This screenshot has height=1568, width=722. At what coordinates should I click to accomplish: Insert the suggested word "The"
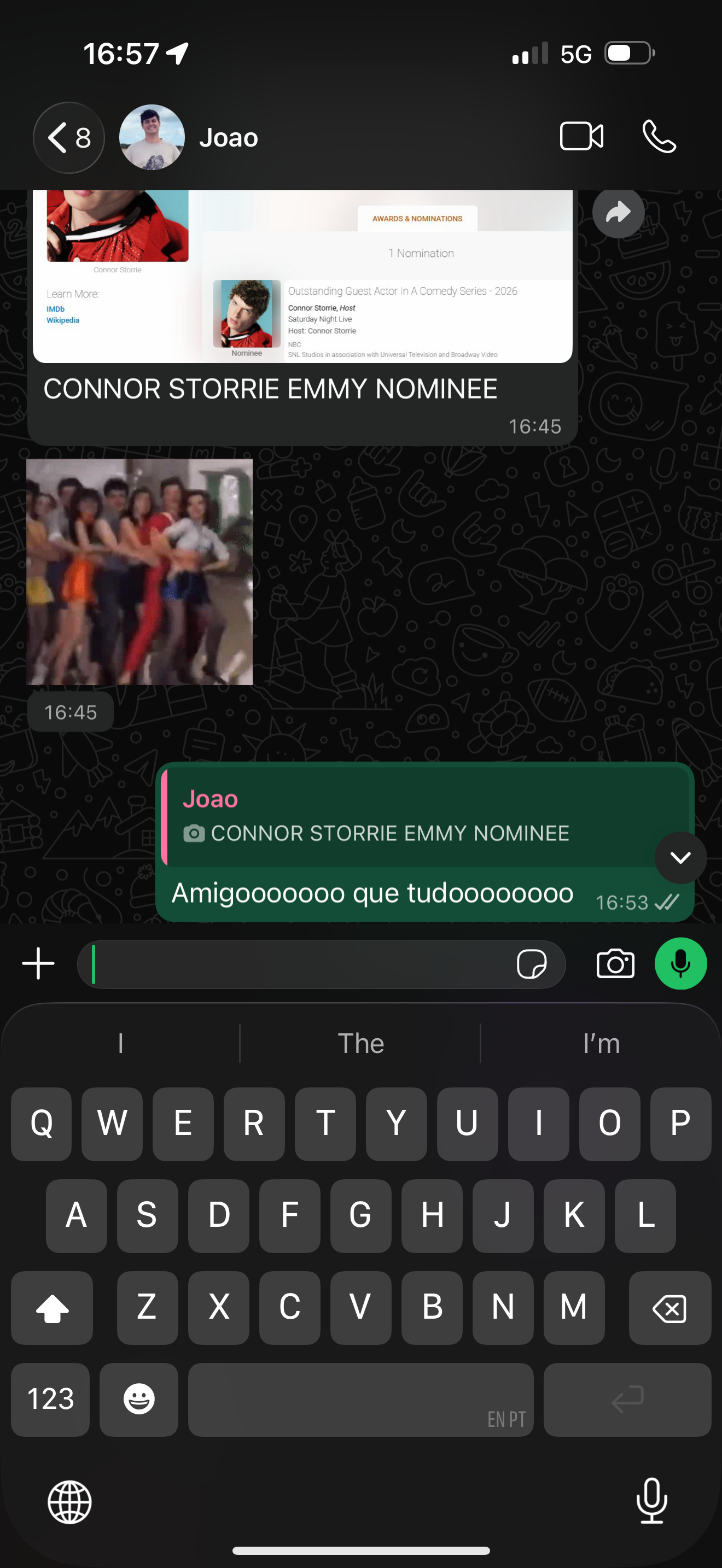click(x=361, y=1043)
